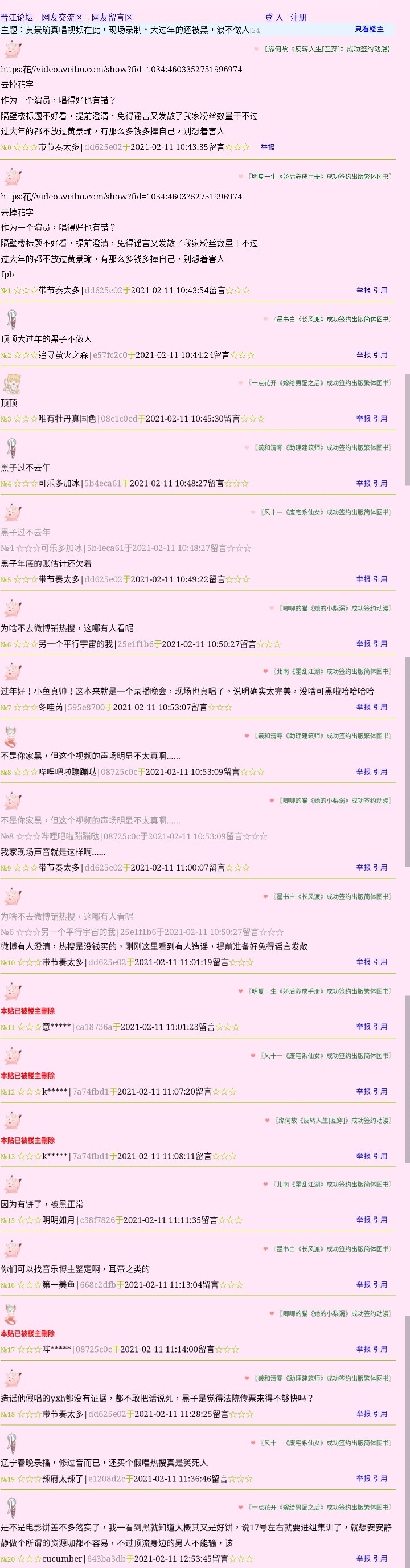
Task: Open ad link 十点花开《嫁给男配之后》 above post №3
Action: click(x=319, y=383)
